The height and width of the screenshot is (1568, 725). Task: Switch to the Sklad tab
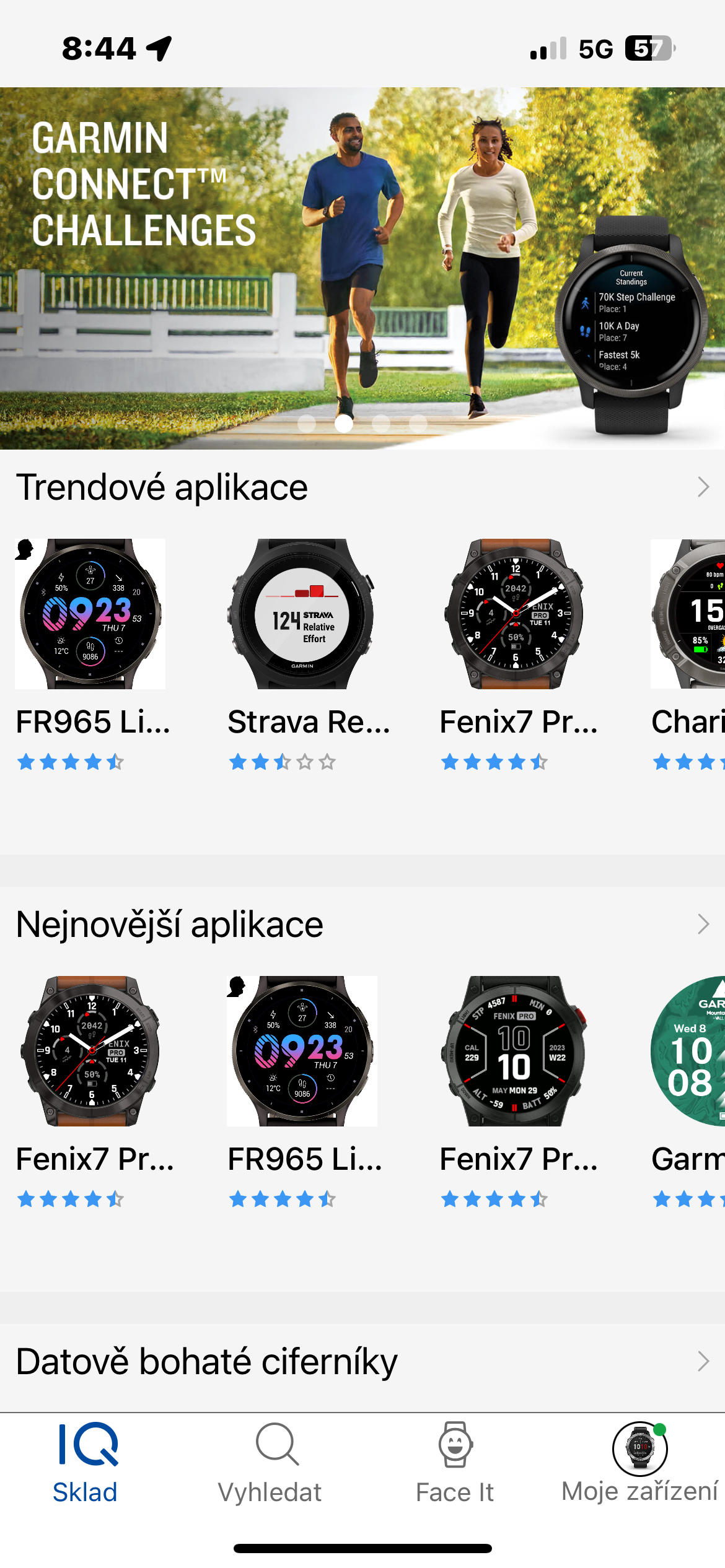(x=86, y=1463)
